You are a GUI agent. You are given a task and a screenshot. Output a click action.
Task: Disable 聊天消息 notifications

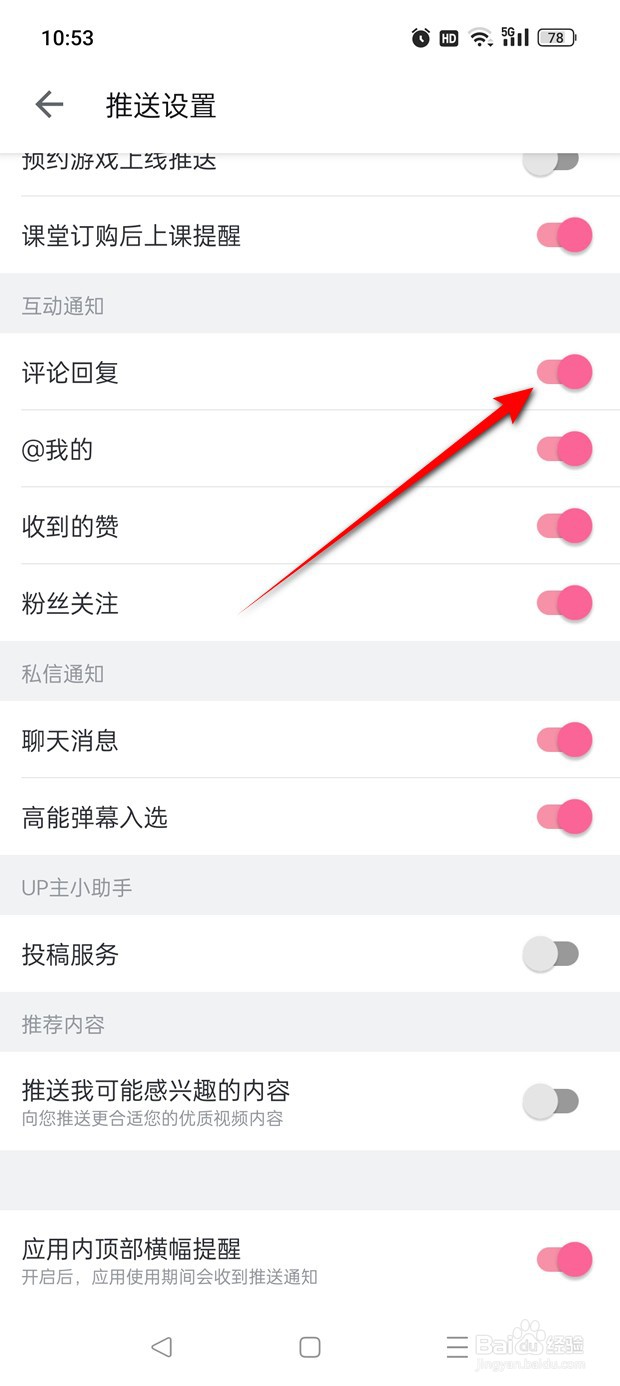[564, 740]
